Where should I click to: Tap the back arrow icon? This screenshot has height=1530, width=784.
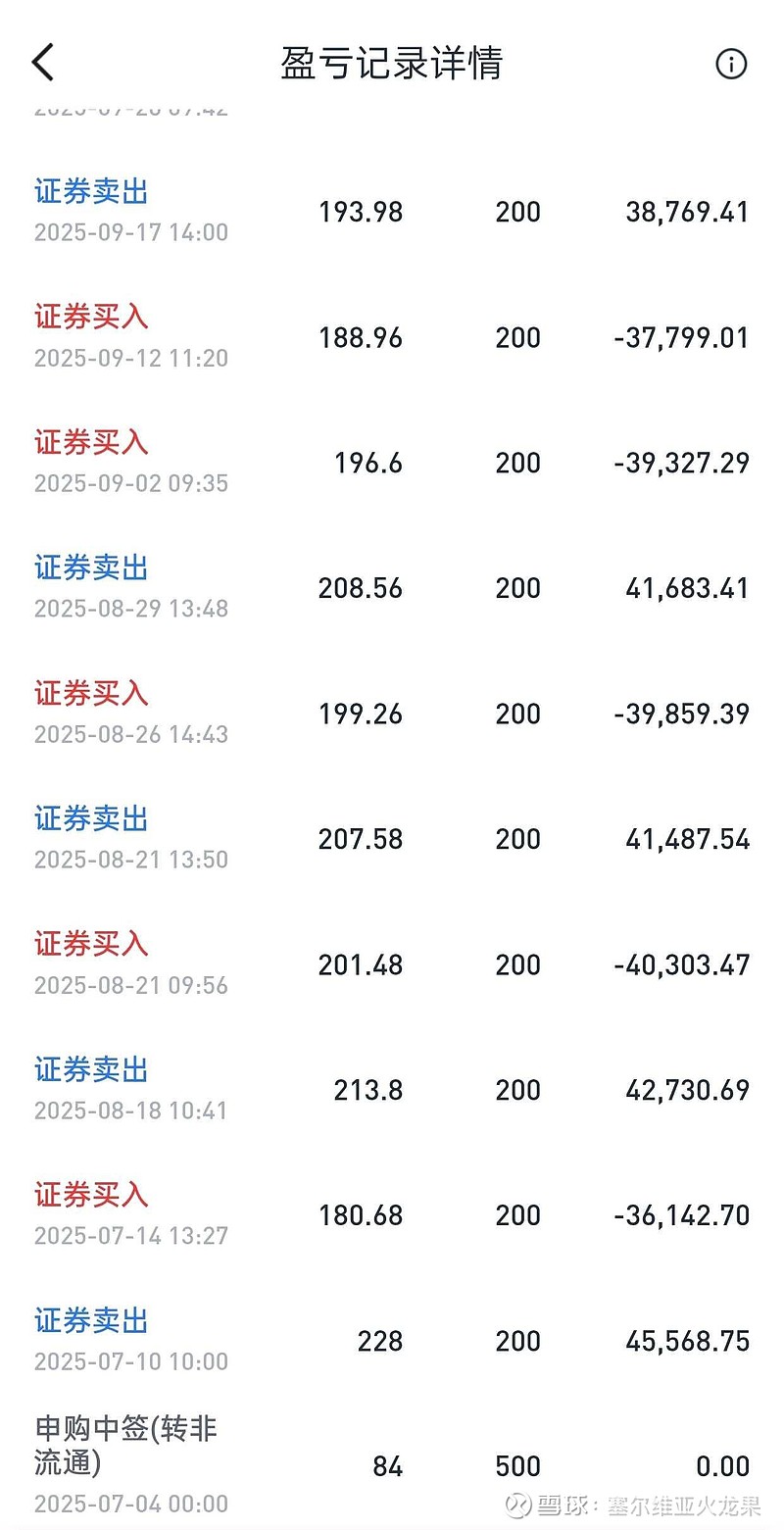click(41, 61)
